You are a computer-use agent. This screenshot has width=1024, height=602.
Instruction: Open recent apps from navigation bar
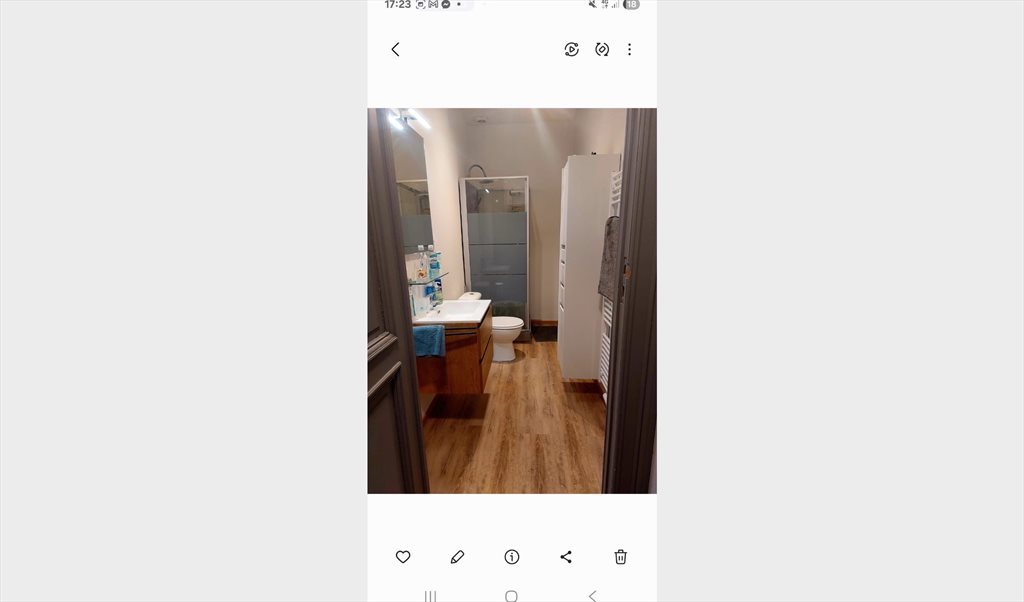click(430, 596)
